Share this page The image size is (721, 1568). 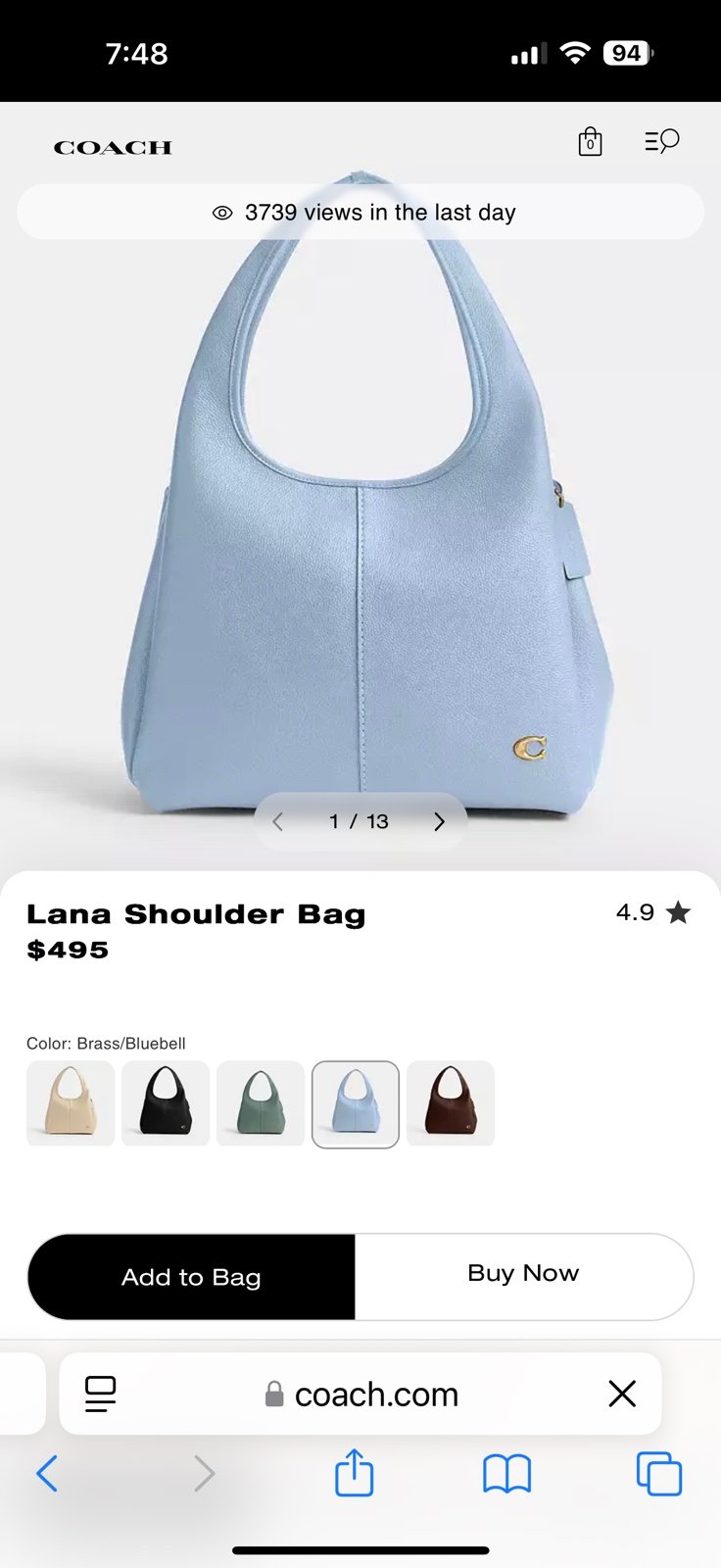pos(354,1473)
